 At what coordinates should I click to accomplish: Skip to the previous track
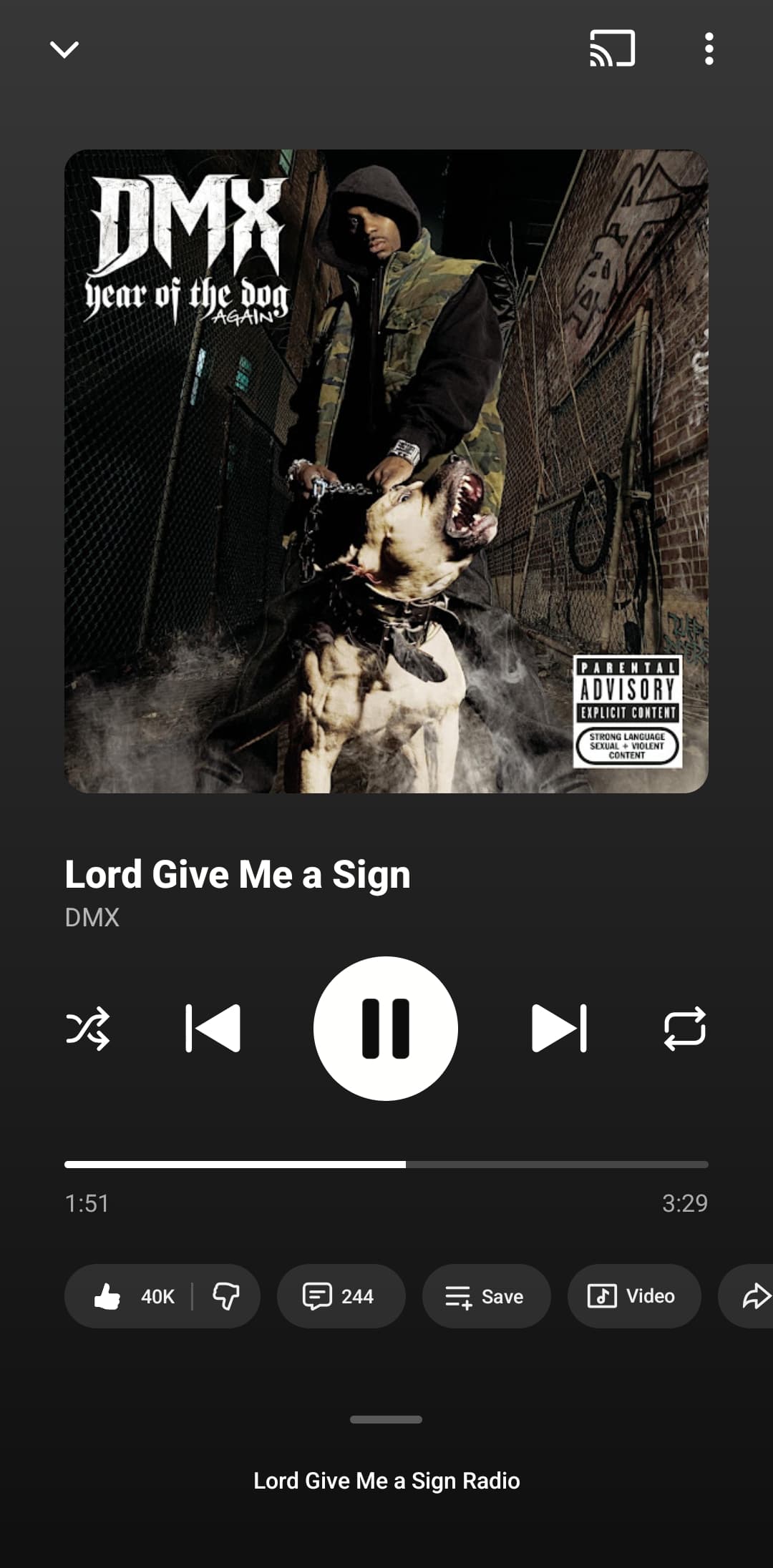pos(213,1029)
